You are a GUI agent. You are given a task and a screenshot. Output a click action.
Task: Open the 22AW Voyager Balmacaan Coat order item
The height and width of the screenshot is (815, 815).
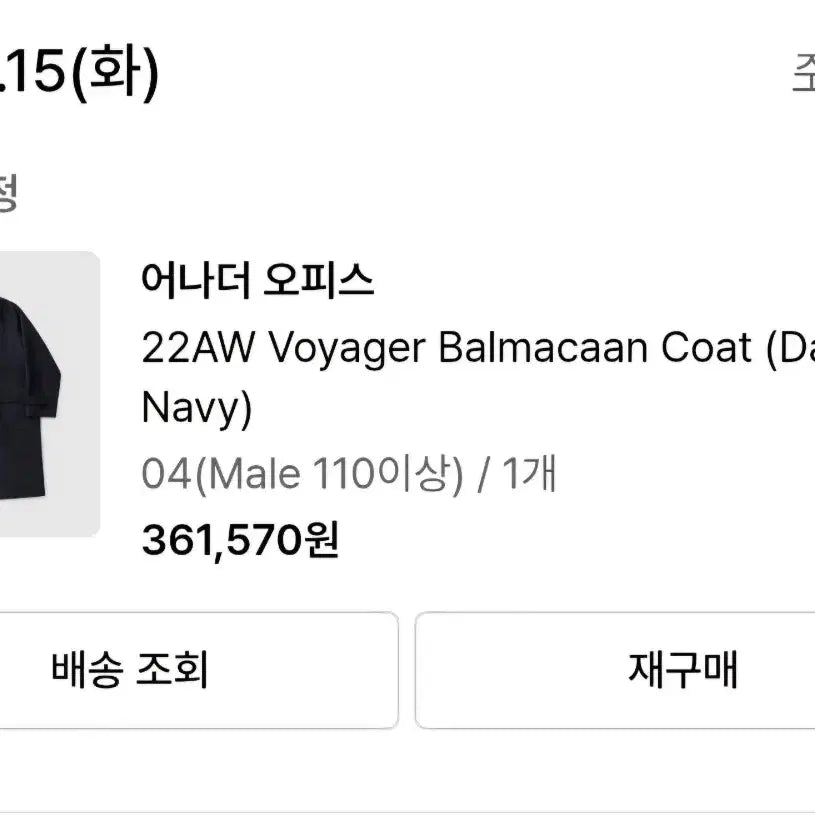[460, 377]
